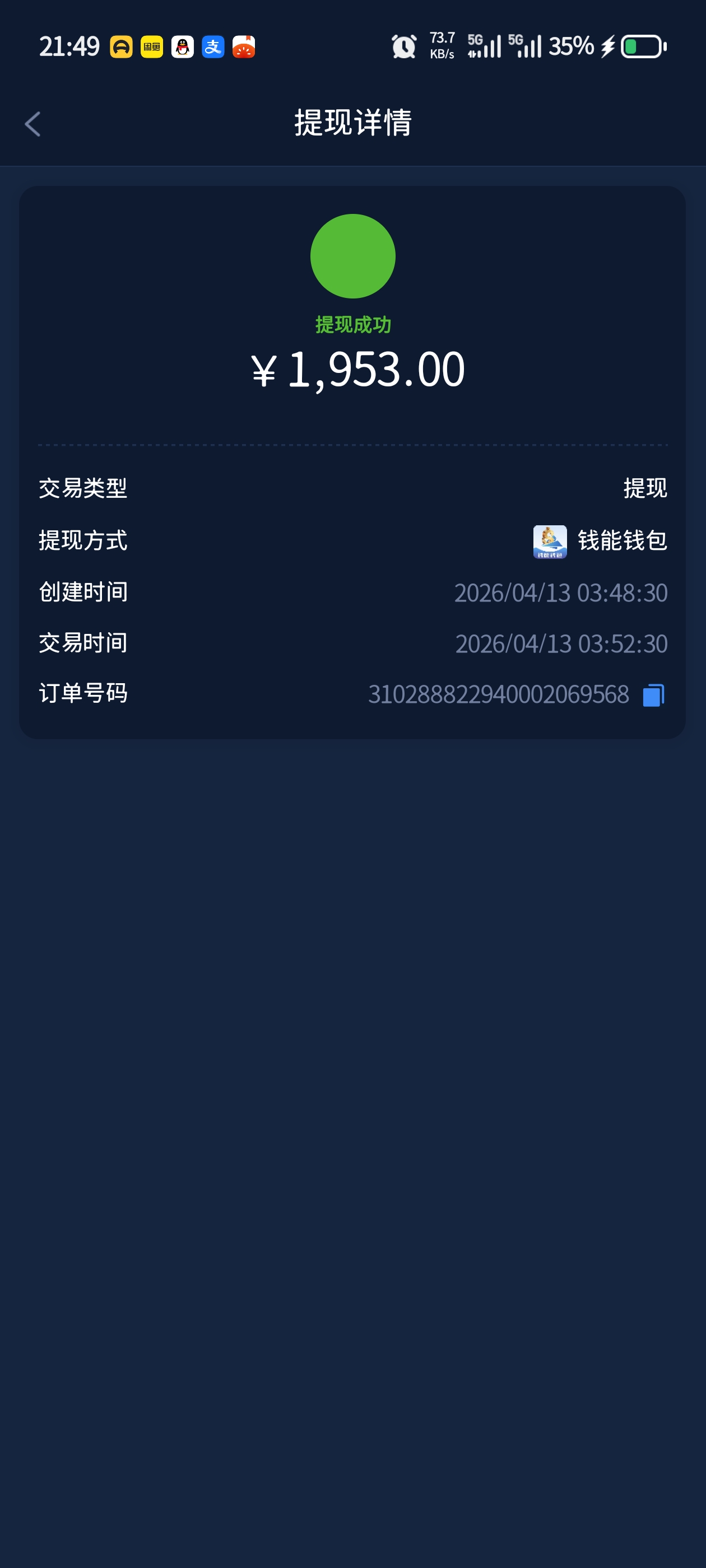Tap the charging lightning bolt icon
Image resolution: width=706 pixels, height=1568 pixels.
[x=607, y=46]
